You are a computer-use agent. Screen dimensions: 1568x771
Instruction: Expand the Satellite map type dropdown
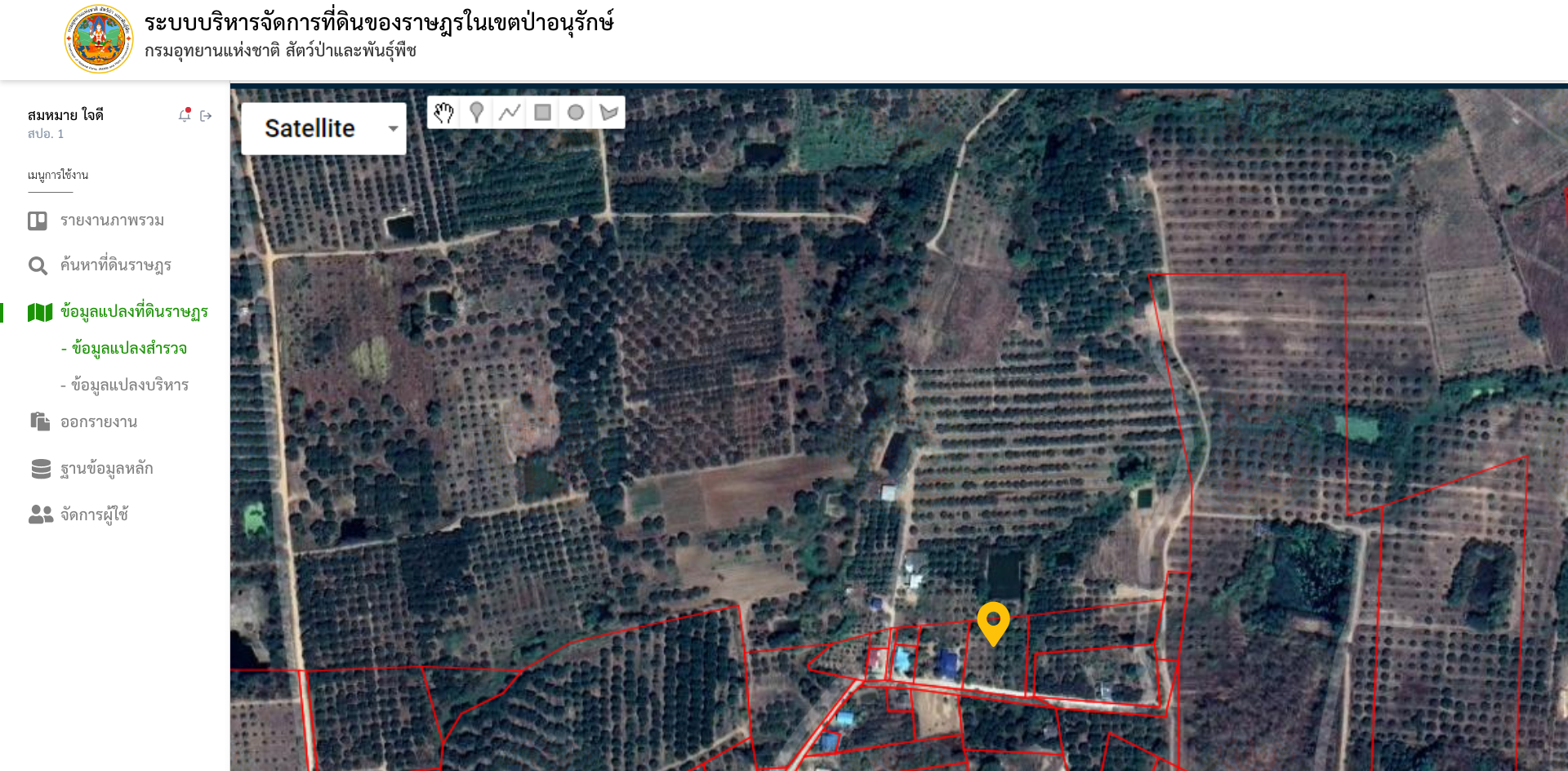(x=323, y=129)
